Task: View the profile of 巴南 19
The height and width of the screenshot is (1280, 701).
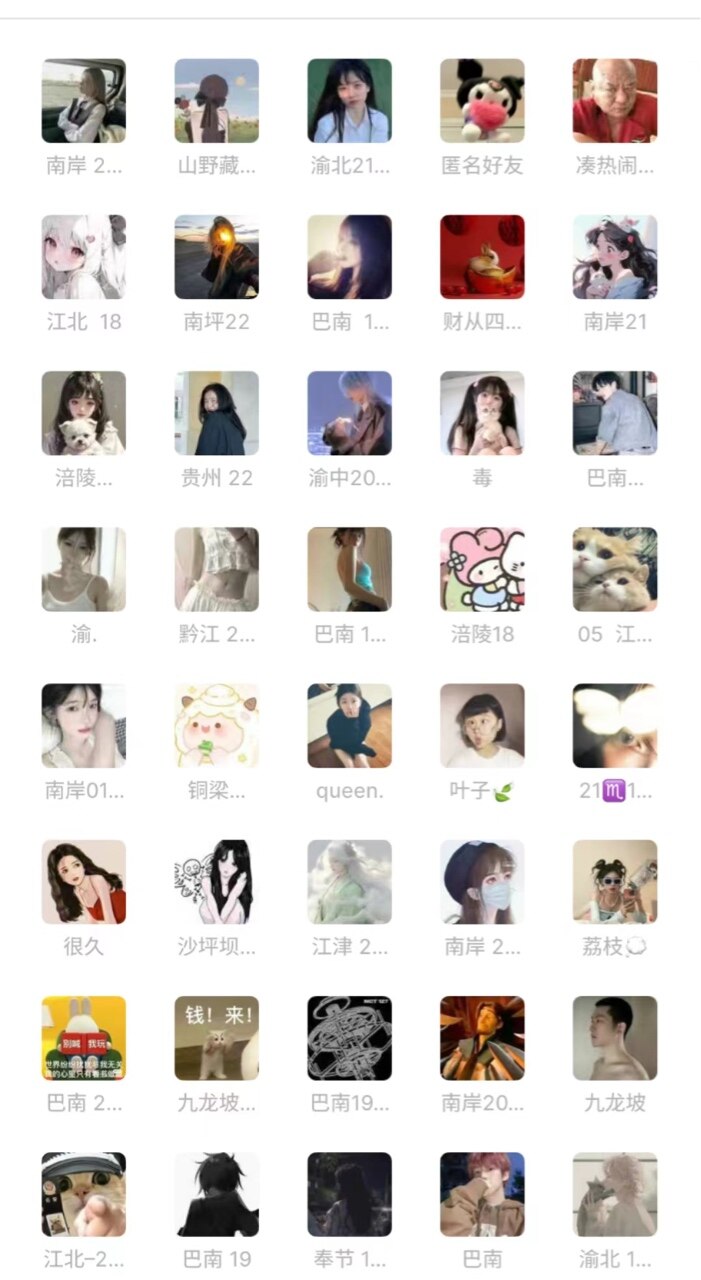Action: pyautogui.click(x=216, y=1193)
